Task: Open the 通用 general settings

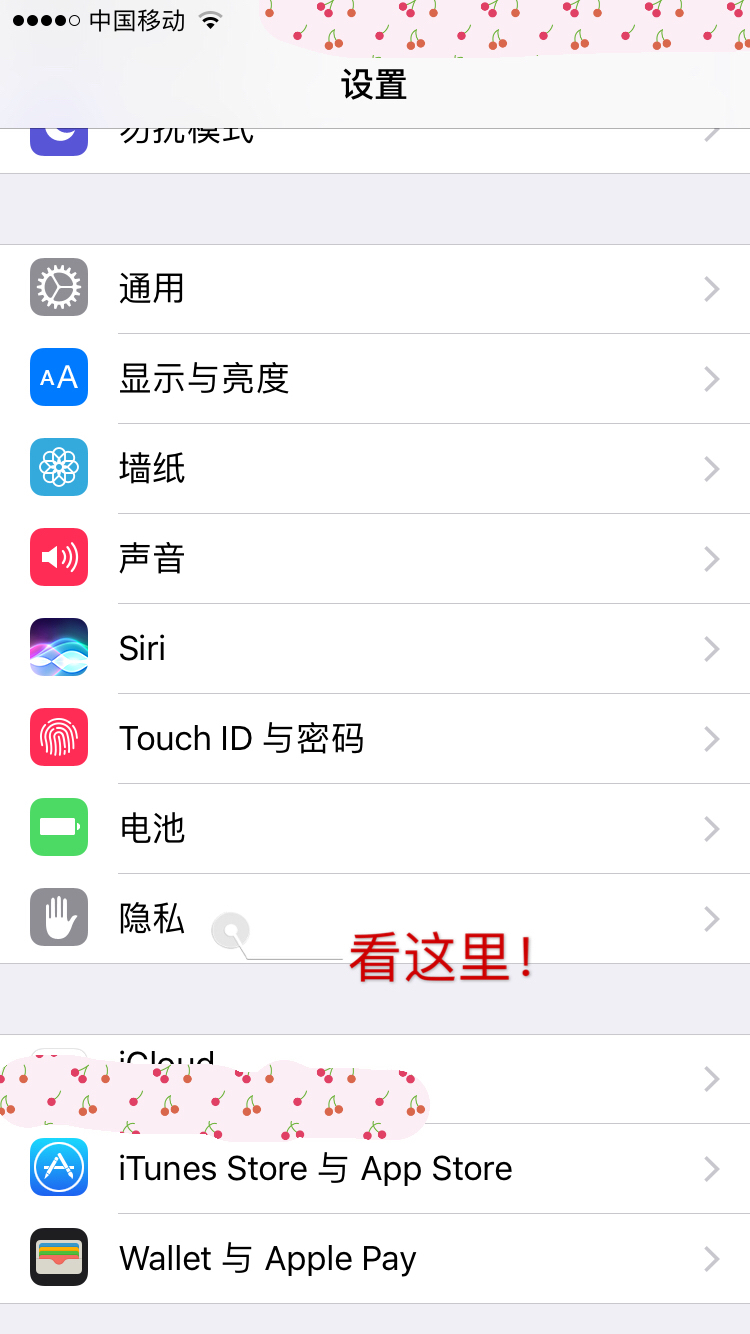Action: pos(375,289)
